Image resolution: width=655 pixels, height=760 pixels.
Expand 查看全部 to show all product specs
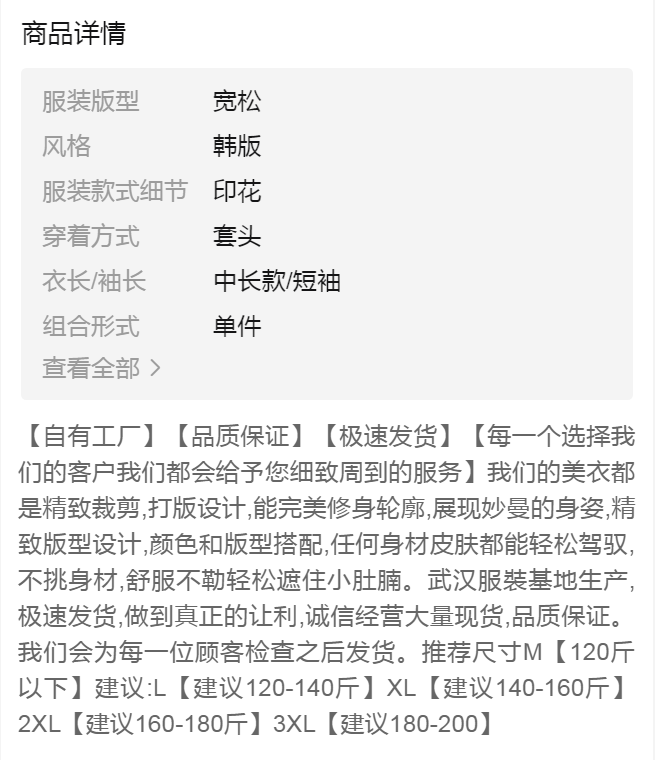coord(100,368)
